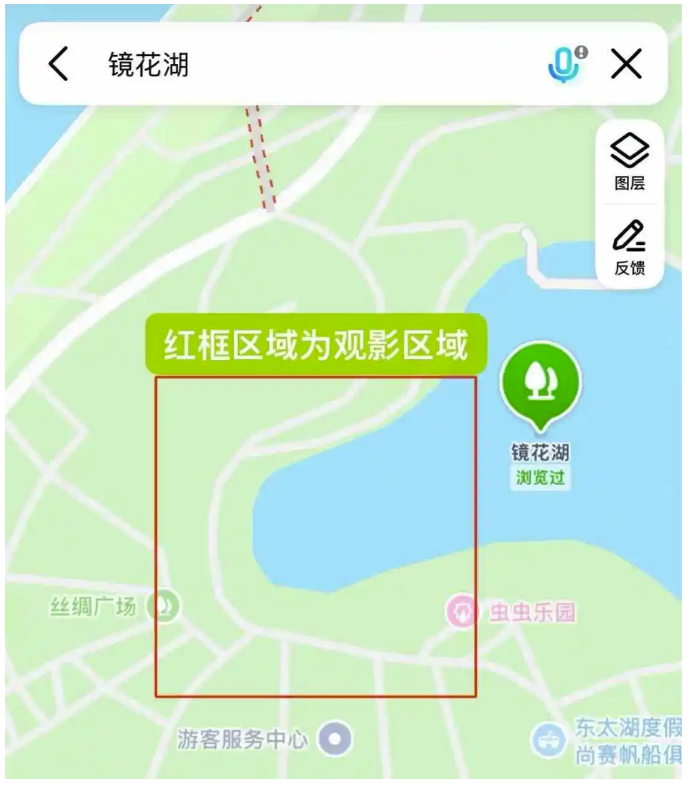The height and width of the screenshot is (785, 689).
Task: Edit the 镜花湖 search field
Action: pyautogui.click(x=300, y=65)
